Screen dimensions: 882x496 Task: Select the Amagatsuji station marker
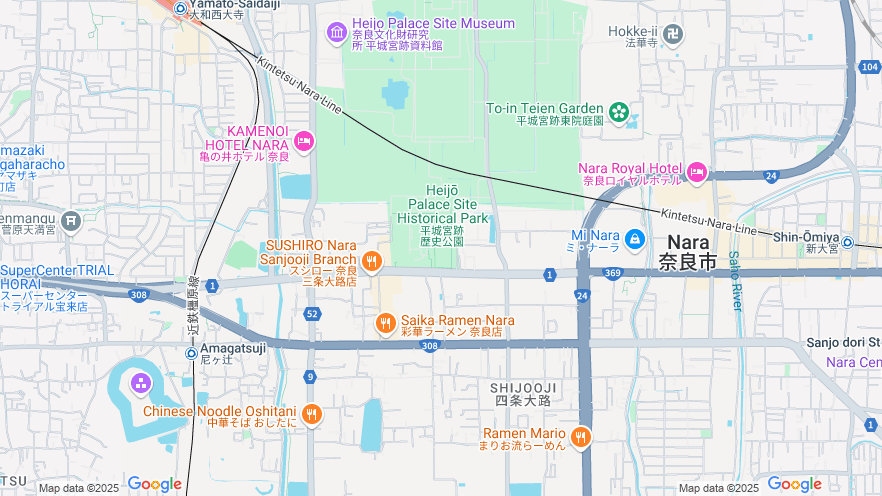[191, 353]
